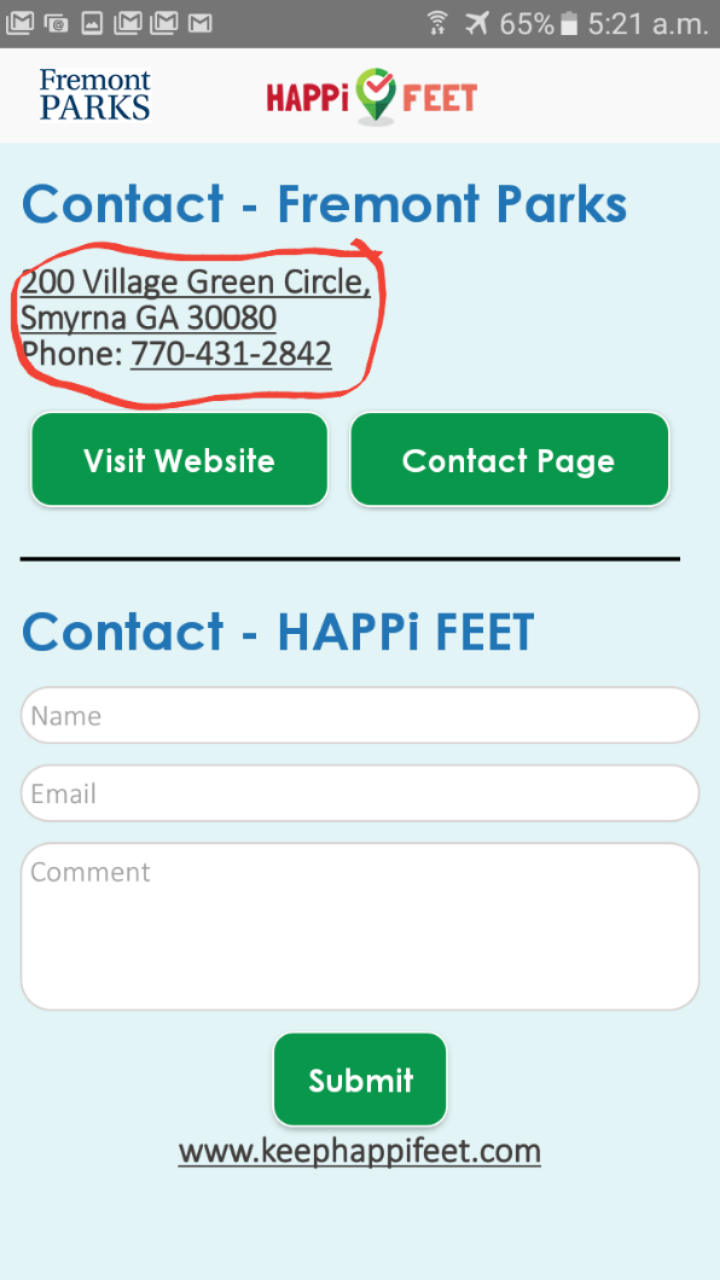The image size is (720, 1280).
Task: Call the phone number 770-431-2842
Action: pyautogui.click(x=231, y=354)
